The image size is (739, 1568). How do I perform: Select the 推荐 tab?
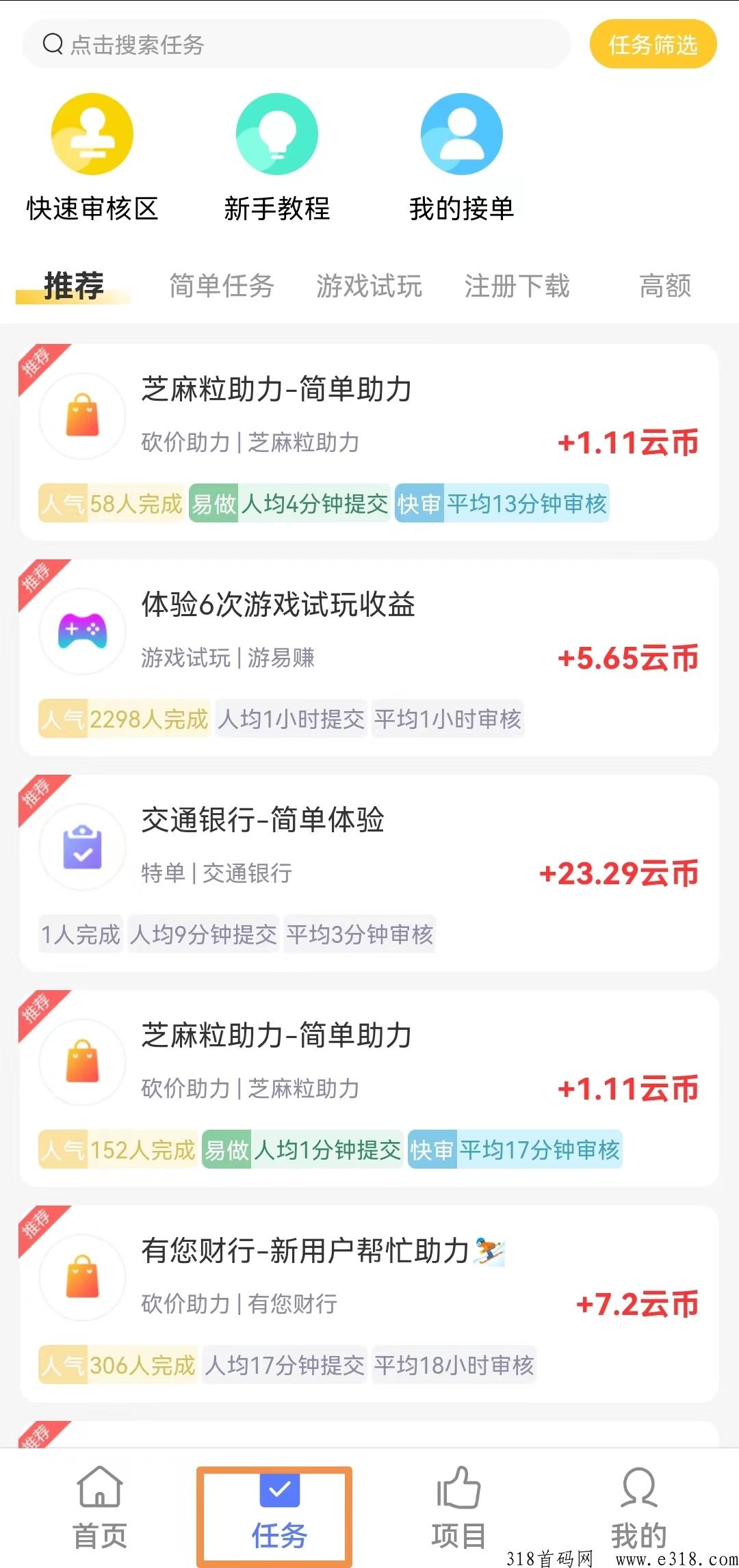74,286
